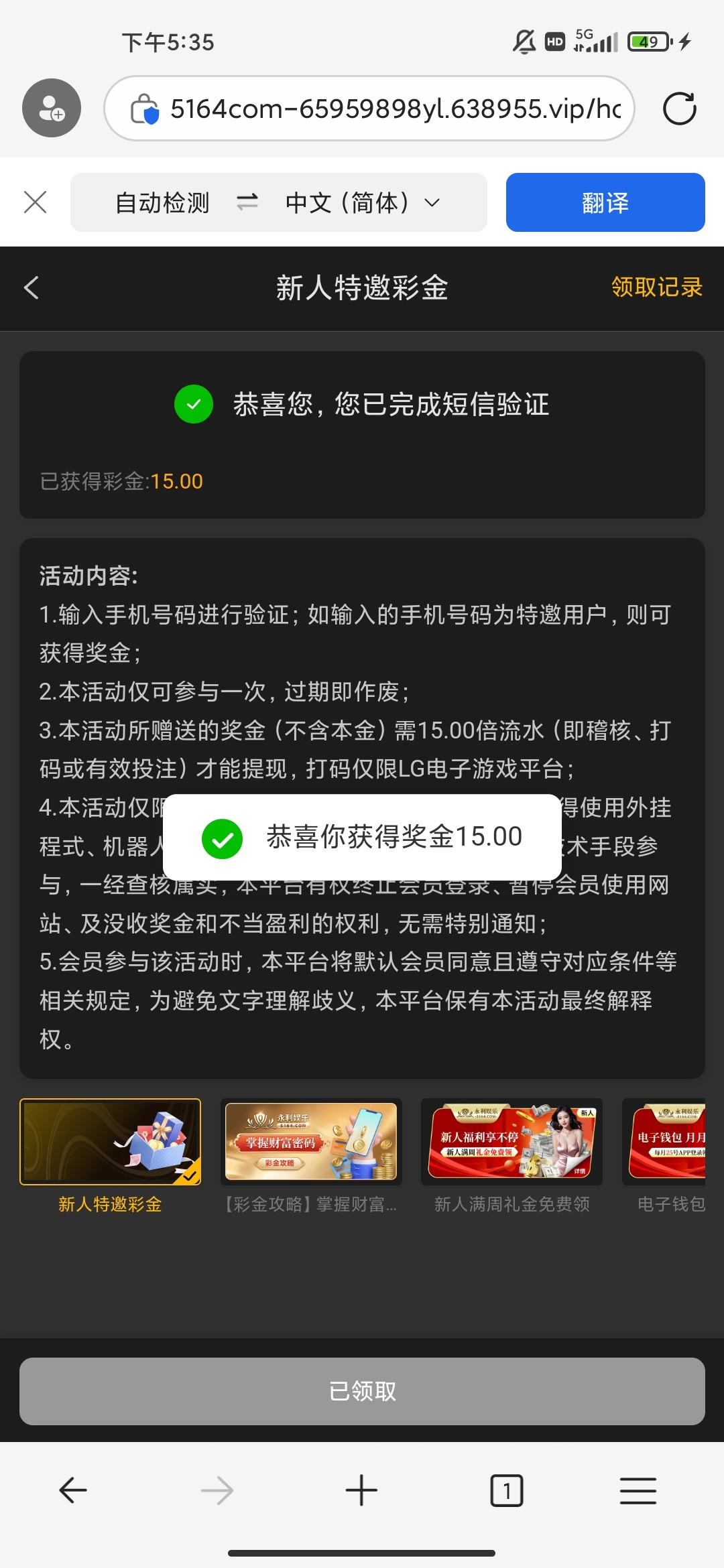Tap the URL address bar
Viewport: 724px width, 1568px height.
[x=375, y=109]
